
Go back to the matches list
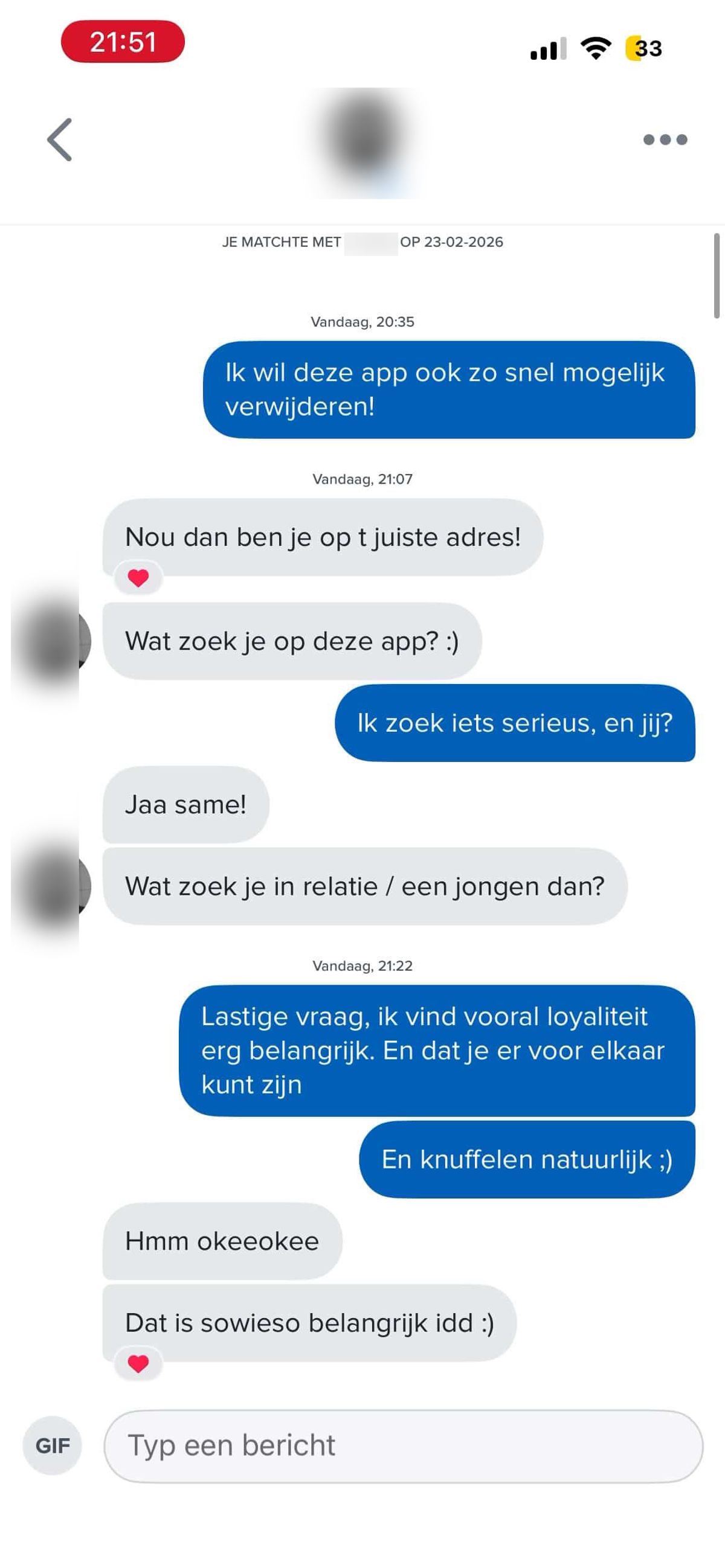(x=60, y=139)
